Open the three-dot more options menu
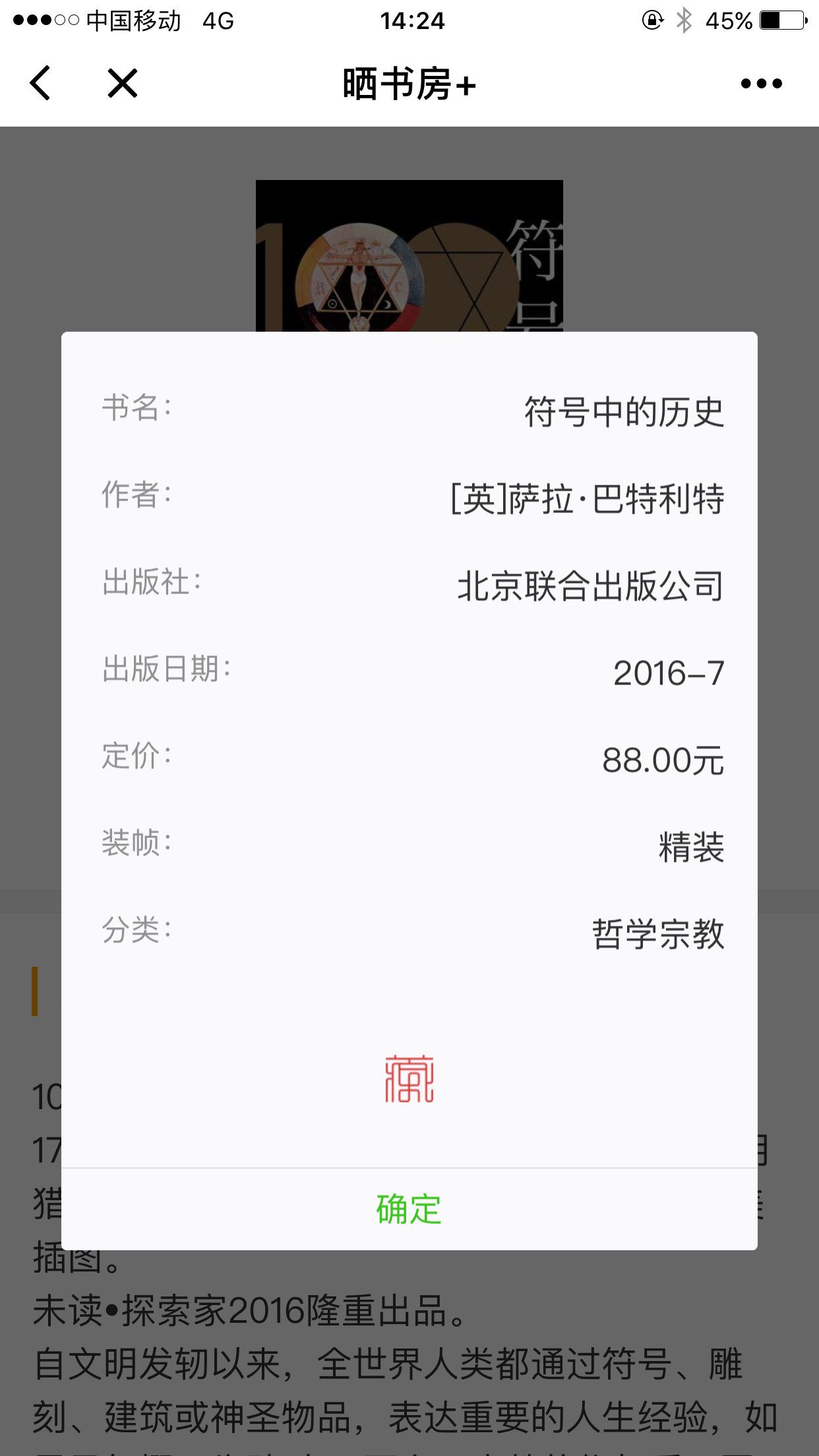Screen dimensions: 819x1456 [x=761, y=84]
